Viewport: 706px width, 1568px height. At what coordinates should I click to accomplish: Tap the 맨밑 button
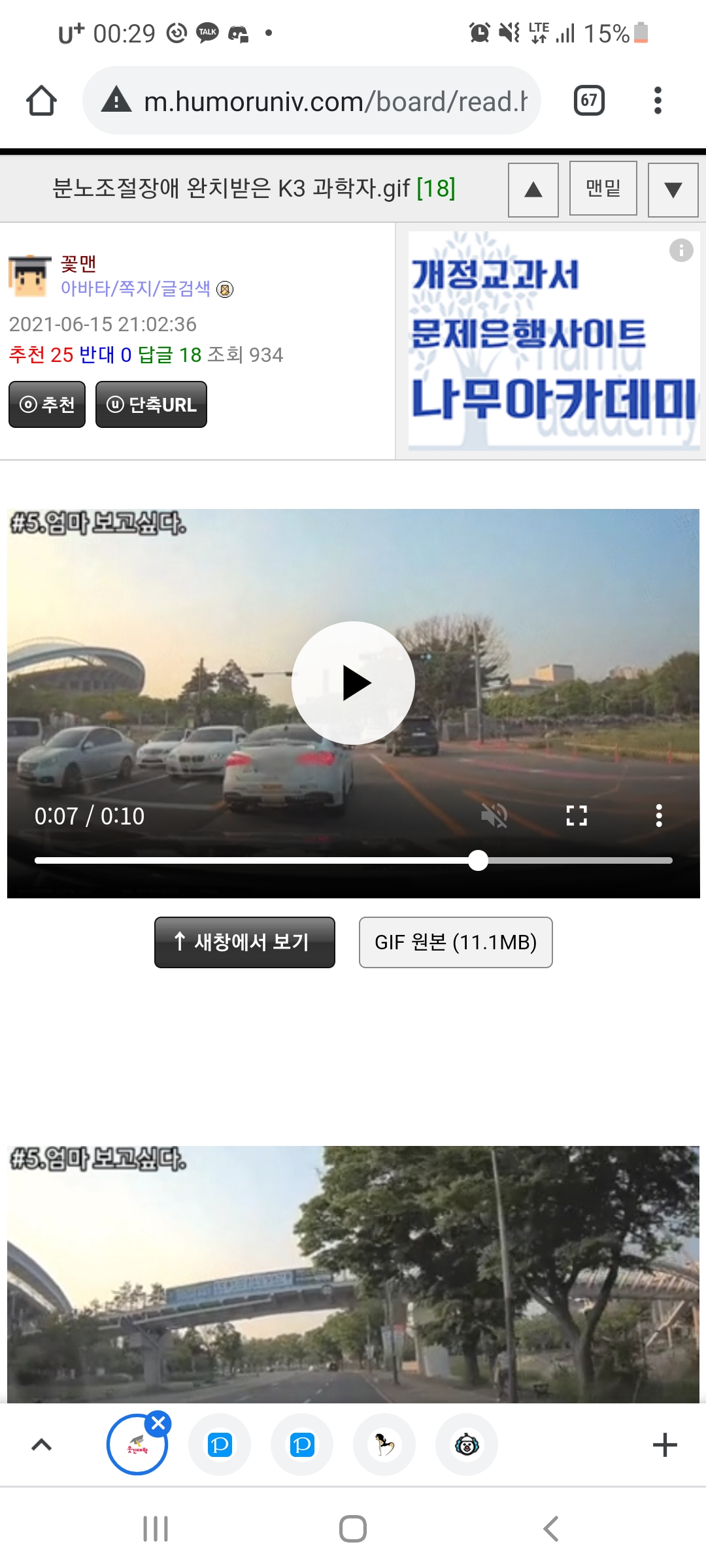coord(603,189)
